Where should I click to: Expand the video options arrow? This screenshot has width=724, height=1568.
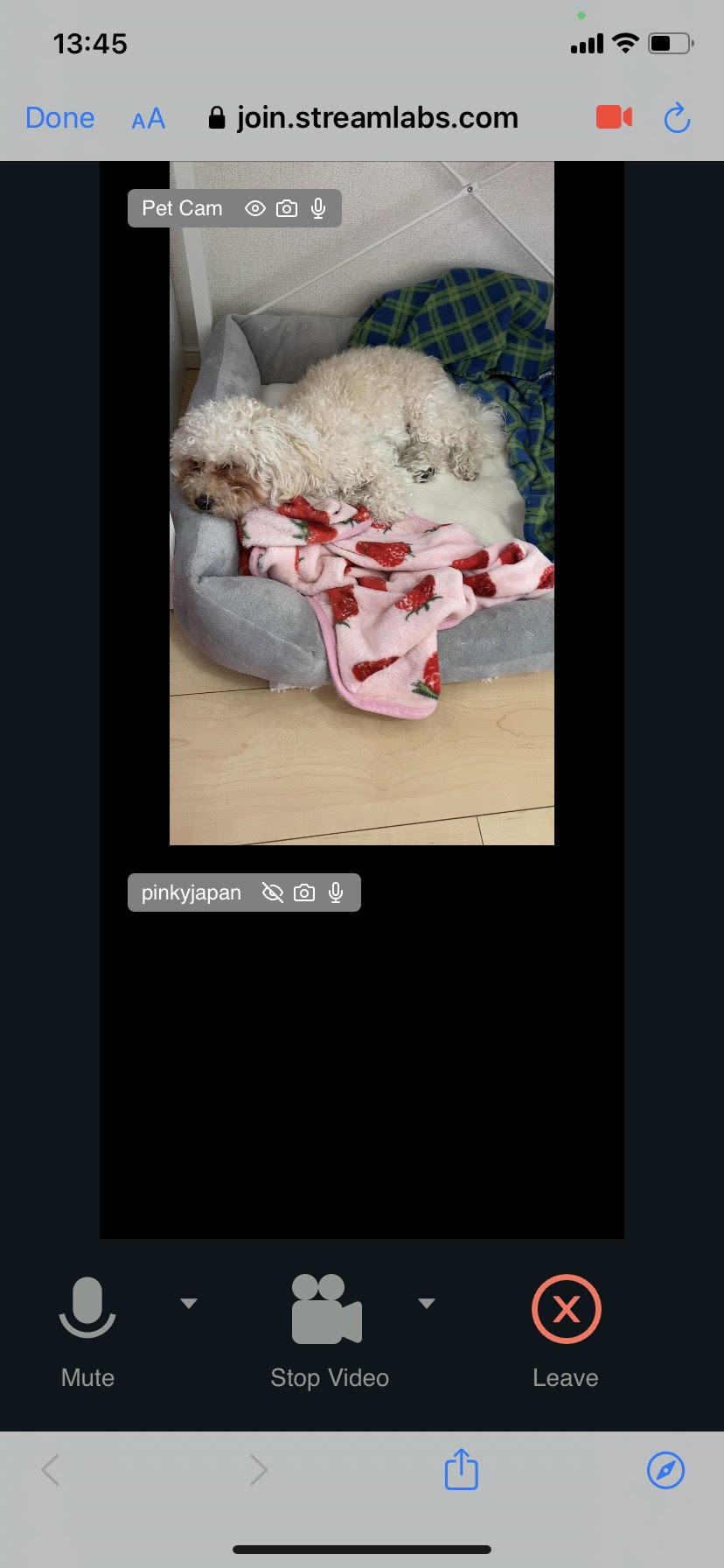(x=427, y=1303)
